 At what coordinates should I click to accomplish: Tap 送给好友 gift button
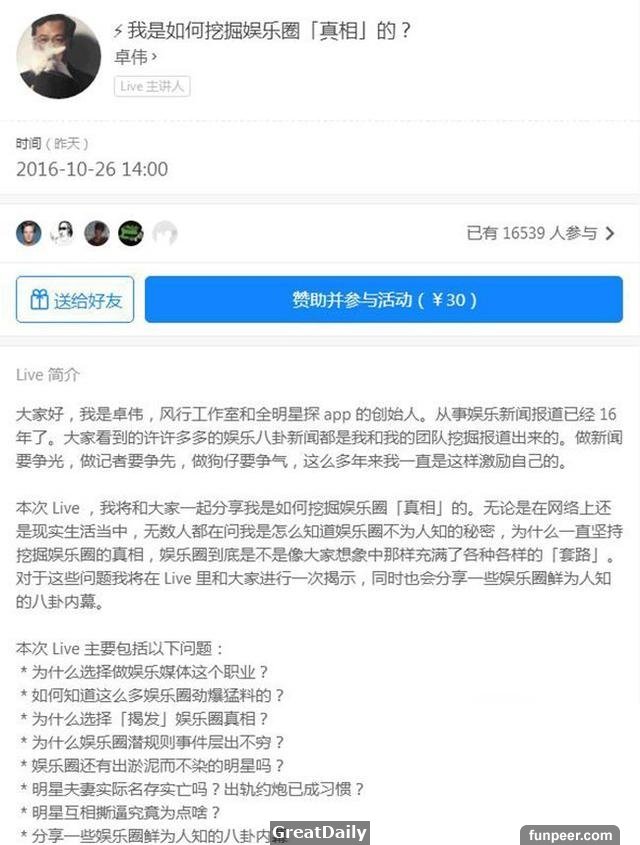pyautogui.click(x=75, y=299)
